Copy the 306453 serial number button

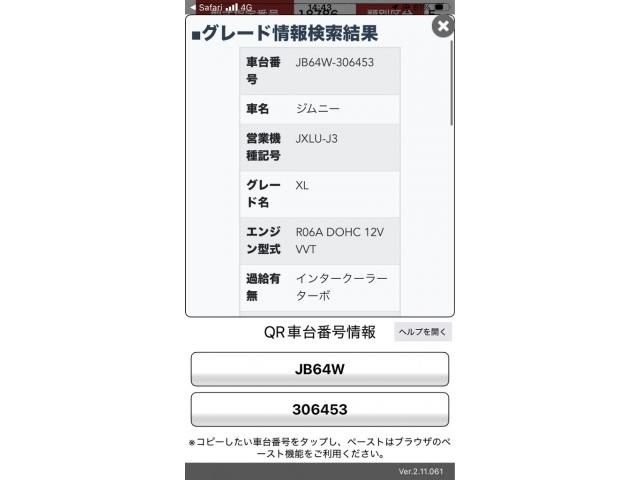(319, 410)
